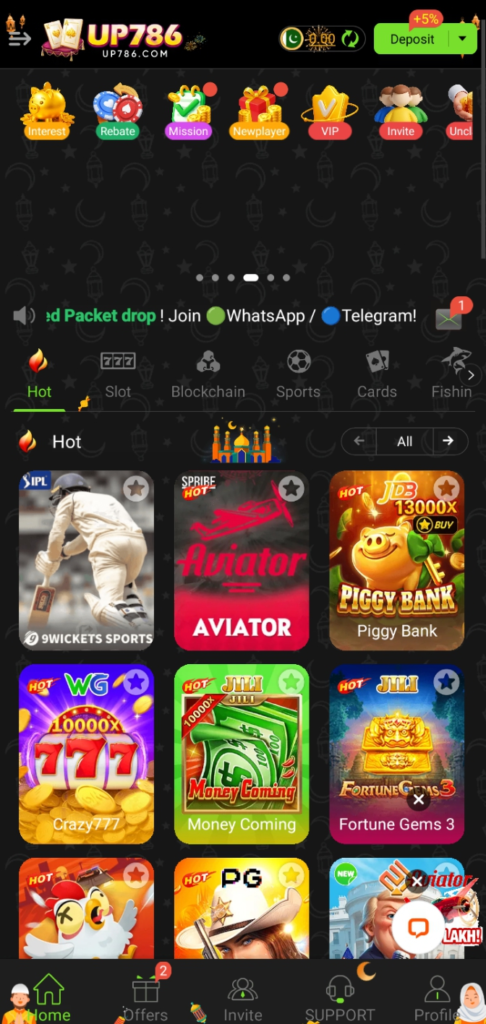Switch to the Offers tab
486x1024 pixels.
[x=146, y=998]
